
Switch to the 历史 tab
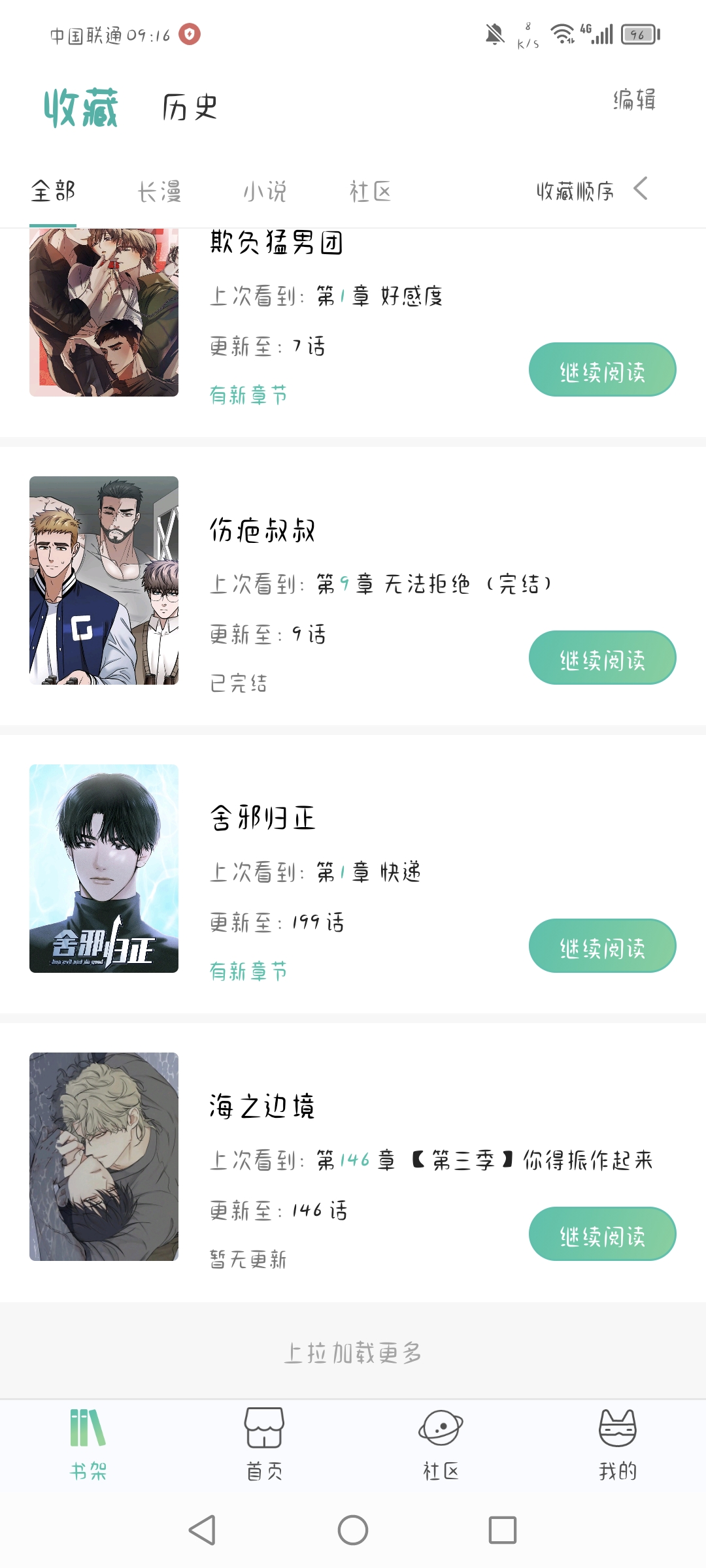[x=190, y=107]
